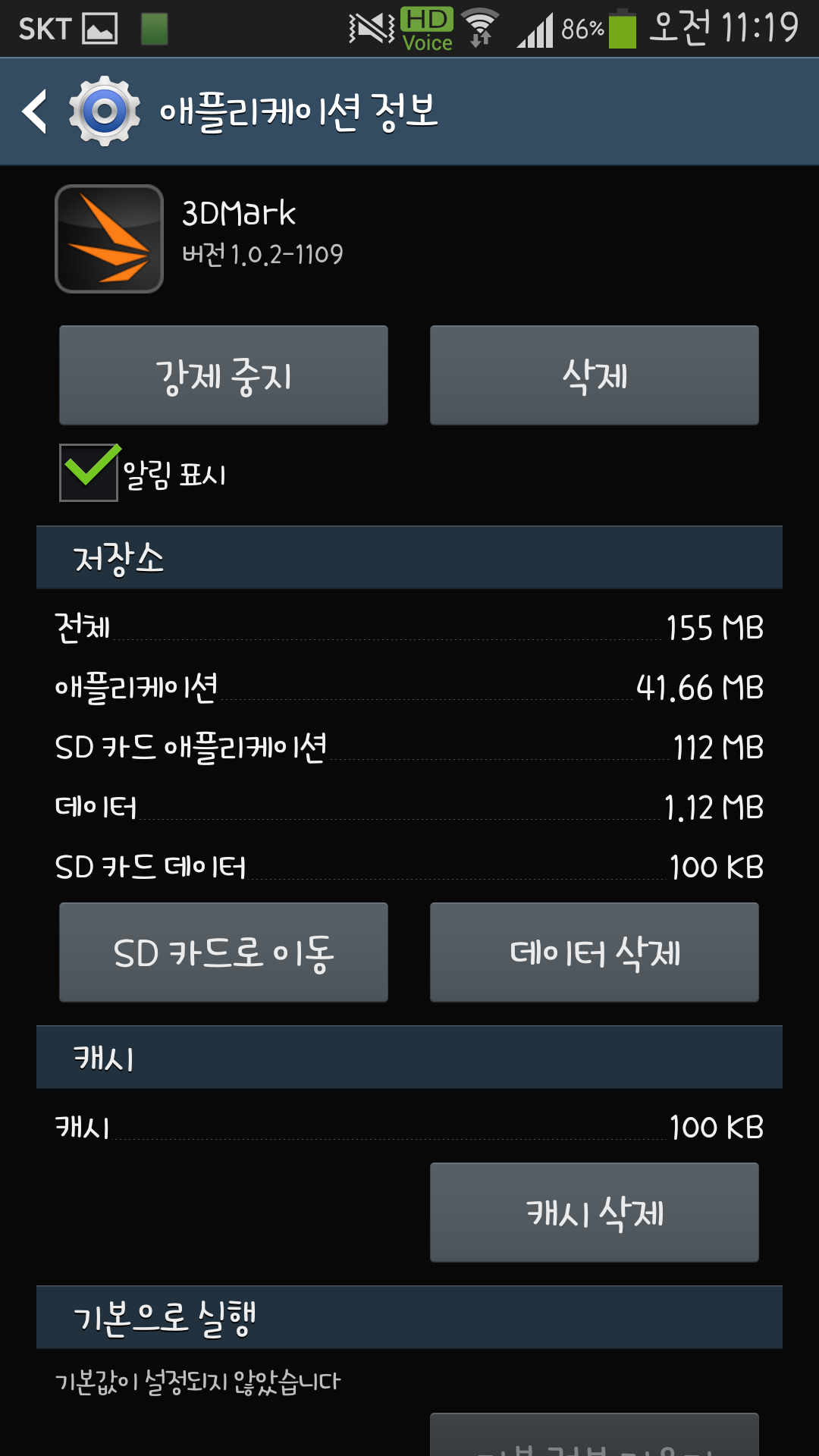
Task: Clear the cache with 캐시 삭제
Action: pyautogui.click(x=594, y=1213)
